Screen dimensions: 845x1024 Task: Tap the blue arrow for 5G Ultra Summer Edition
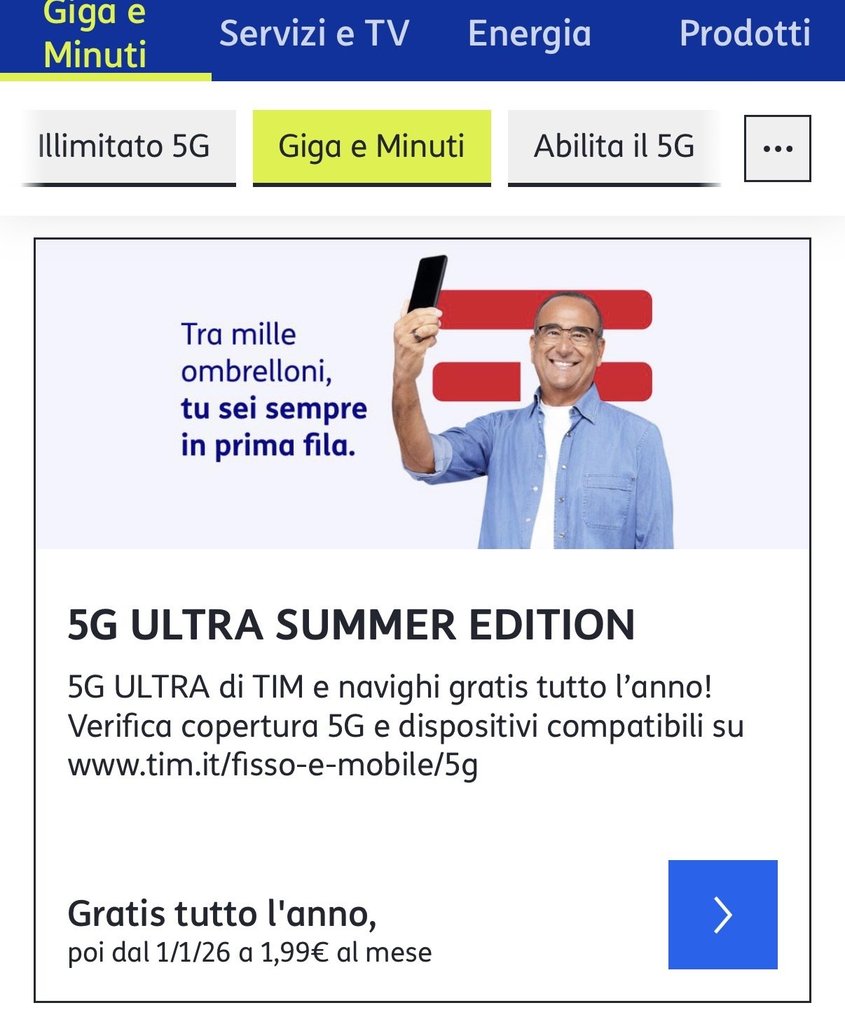click(x=722, y=914)
